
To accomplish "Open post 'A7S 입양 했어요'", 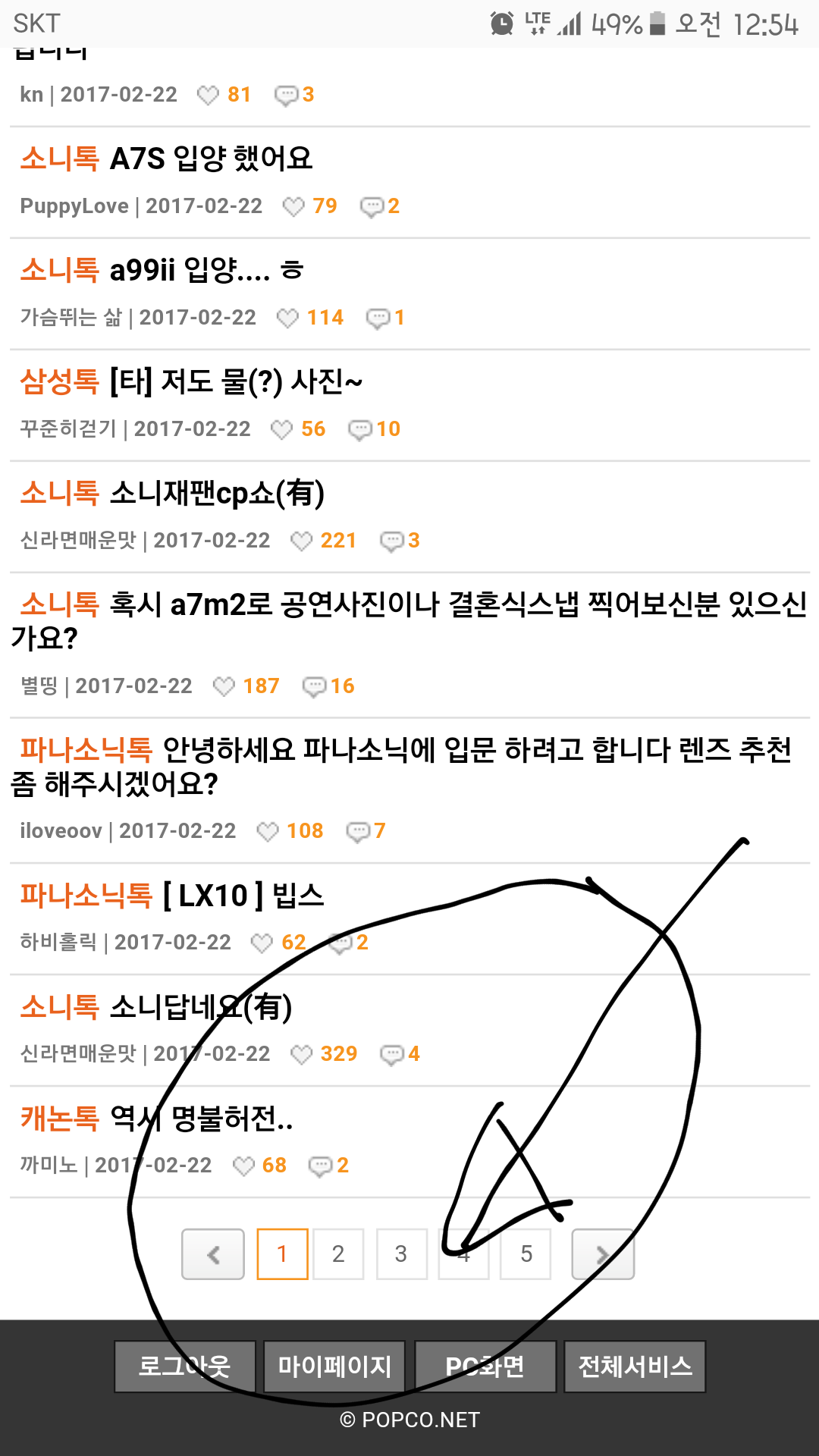I will (x=211, y=159).
